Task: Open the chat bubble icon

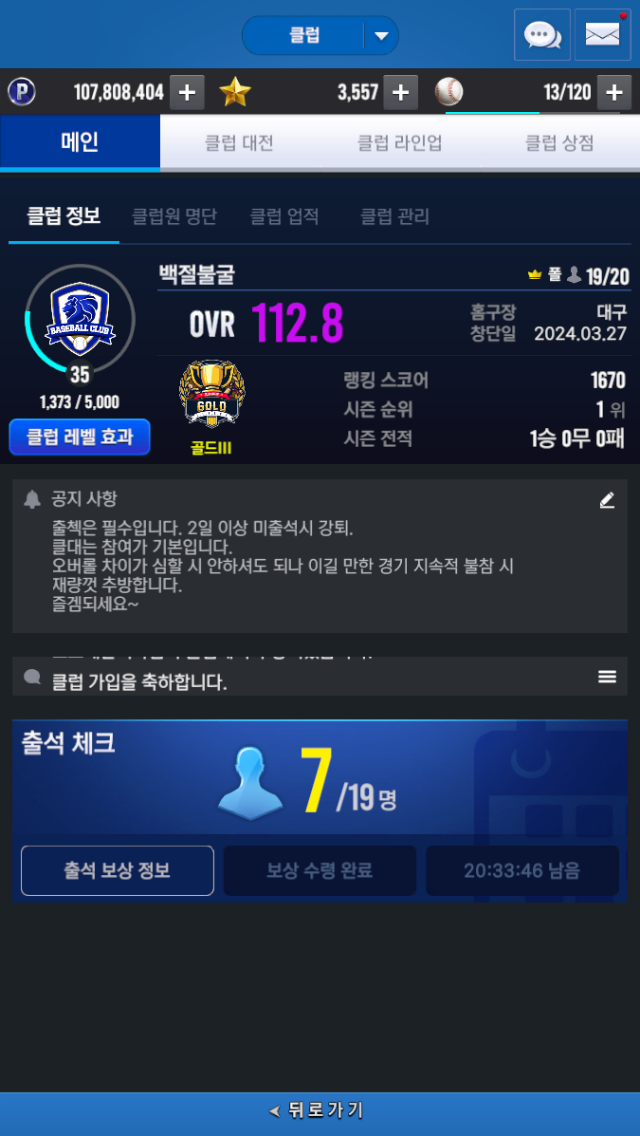Action: click(x=542, y=35)
